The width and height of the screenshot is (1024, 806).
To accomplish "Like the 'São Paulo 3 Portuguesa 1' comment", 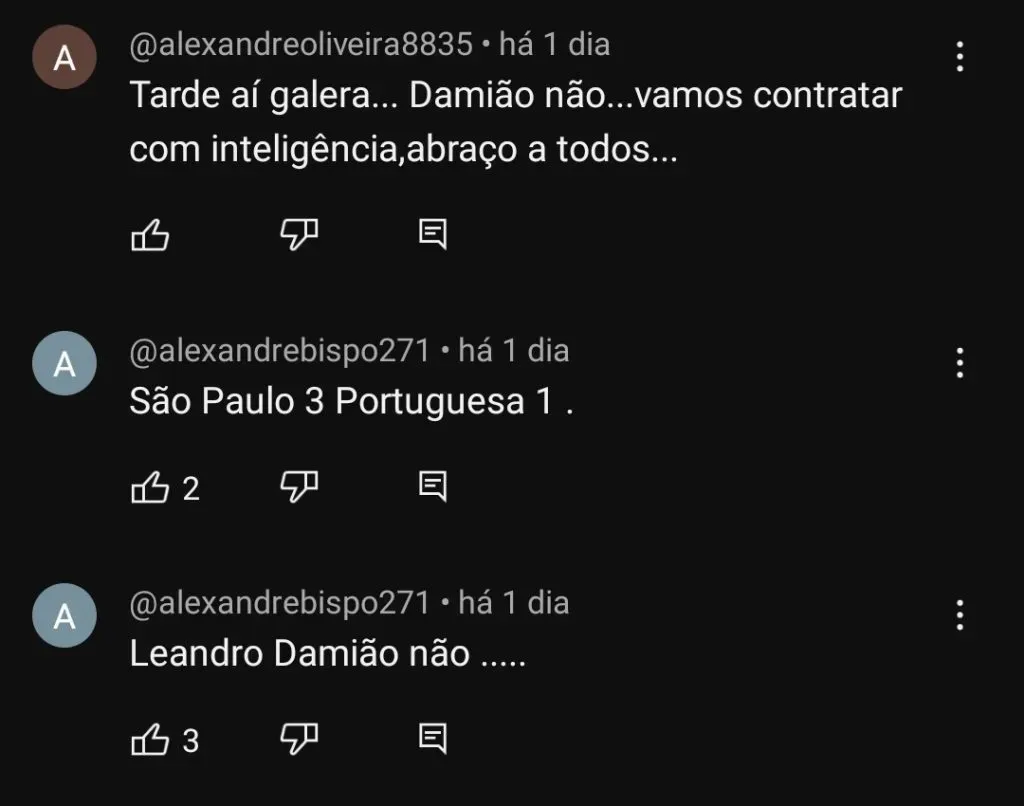I will pyautogui.click(x=150, y=488).
